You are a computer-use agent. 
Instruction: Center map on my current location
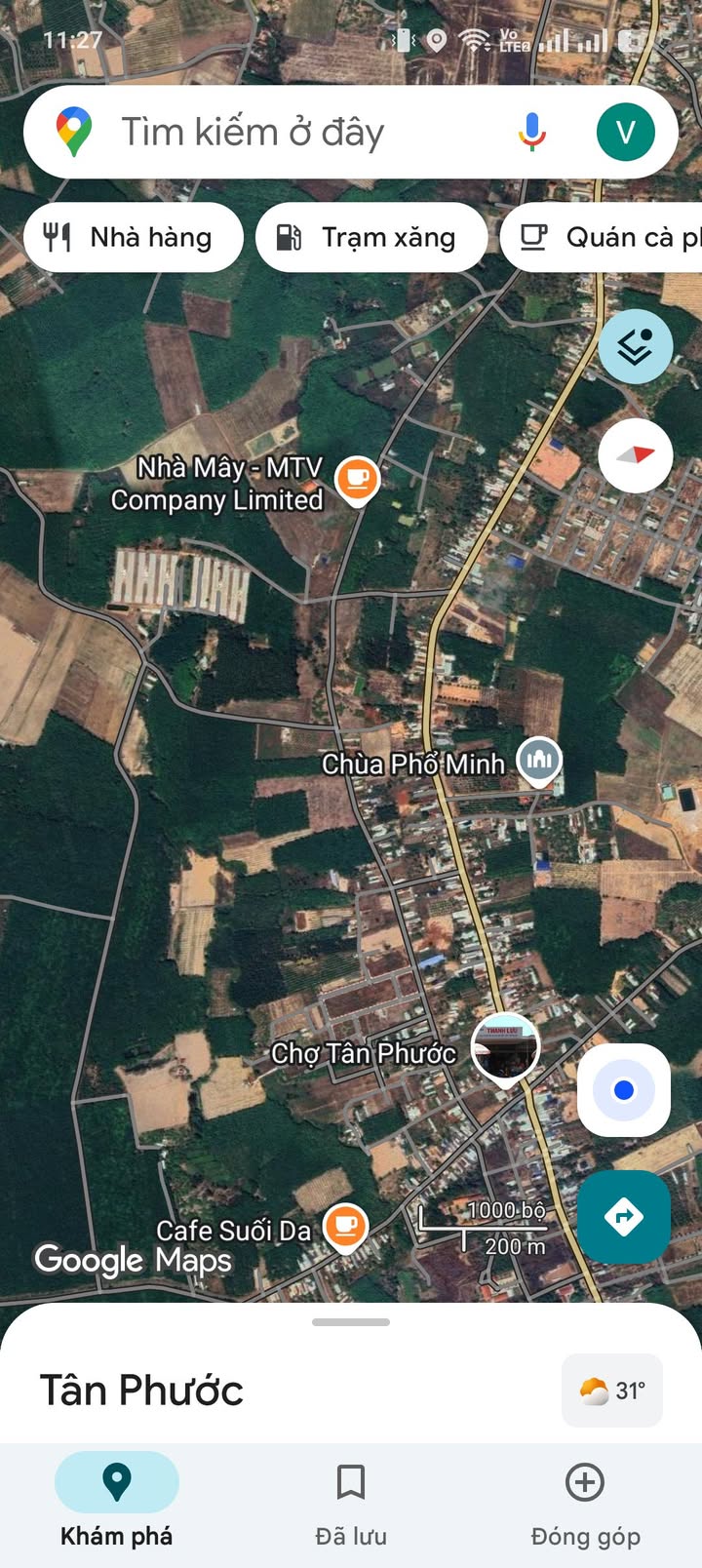(624, 1090)
